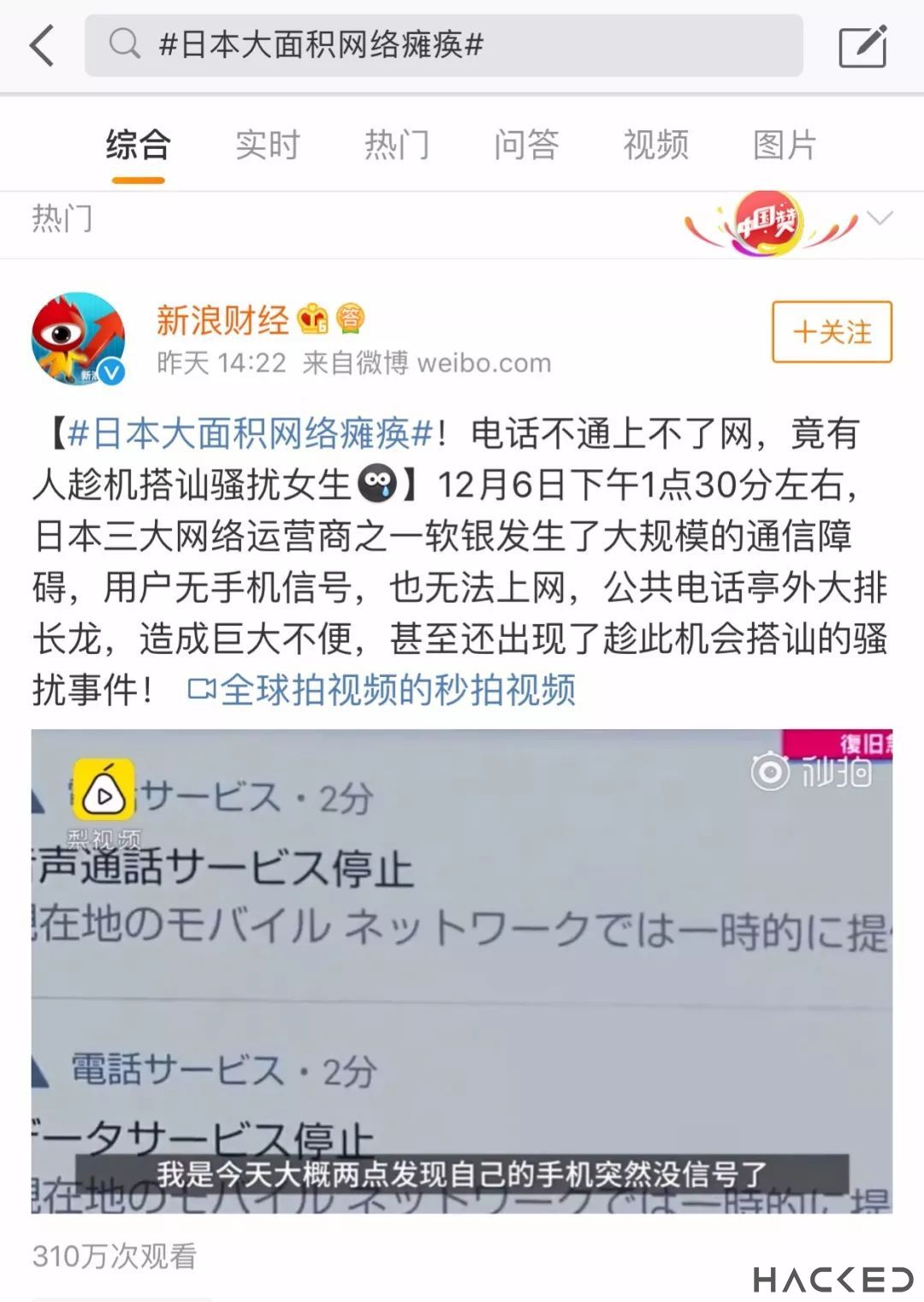The image size is (924, 1302).
Task: Open 新浪财经 profile avatar
Action: [x=78, y=339]
